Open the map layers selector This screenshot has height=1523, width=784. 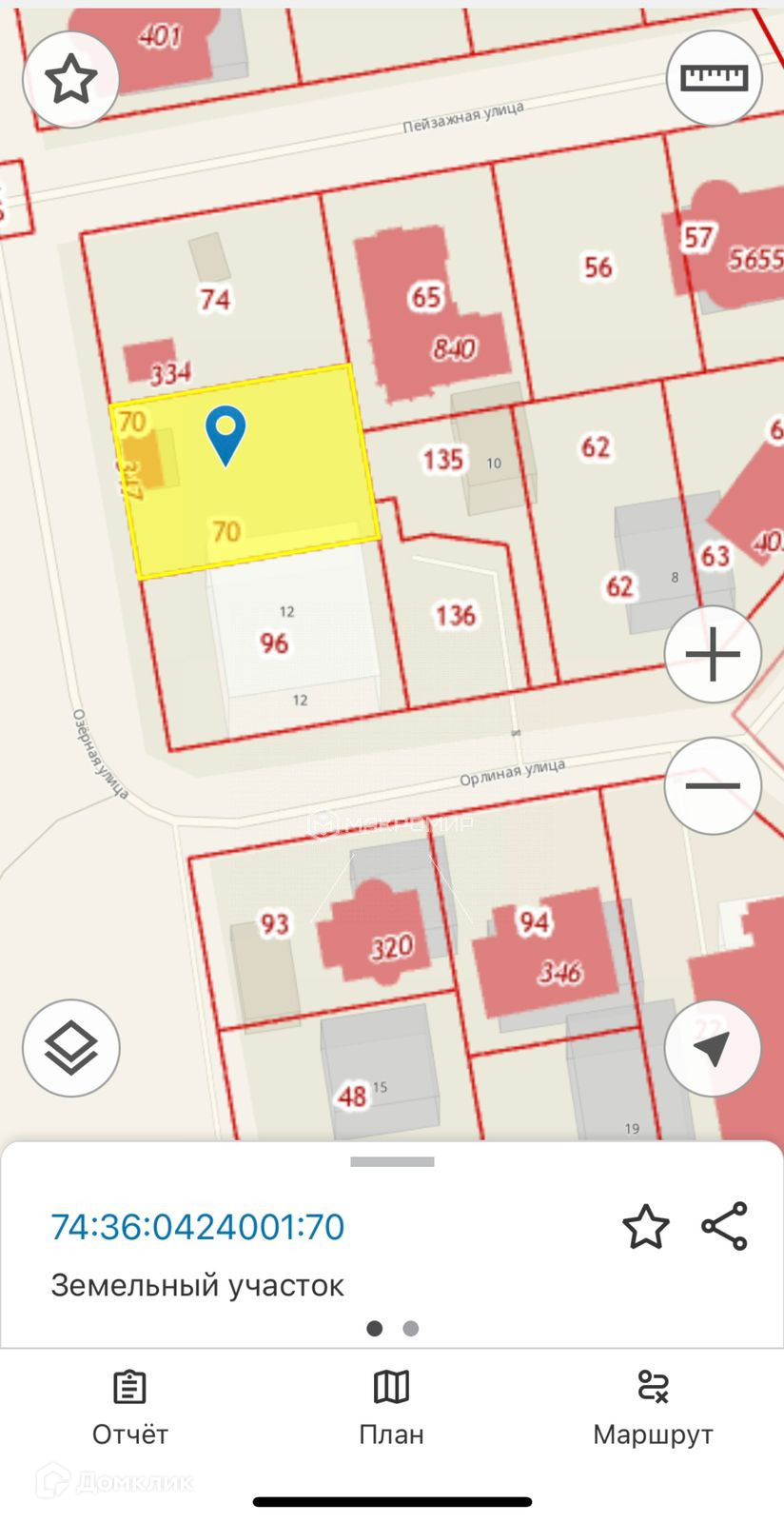click(x=71, y=1048)
